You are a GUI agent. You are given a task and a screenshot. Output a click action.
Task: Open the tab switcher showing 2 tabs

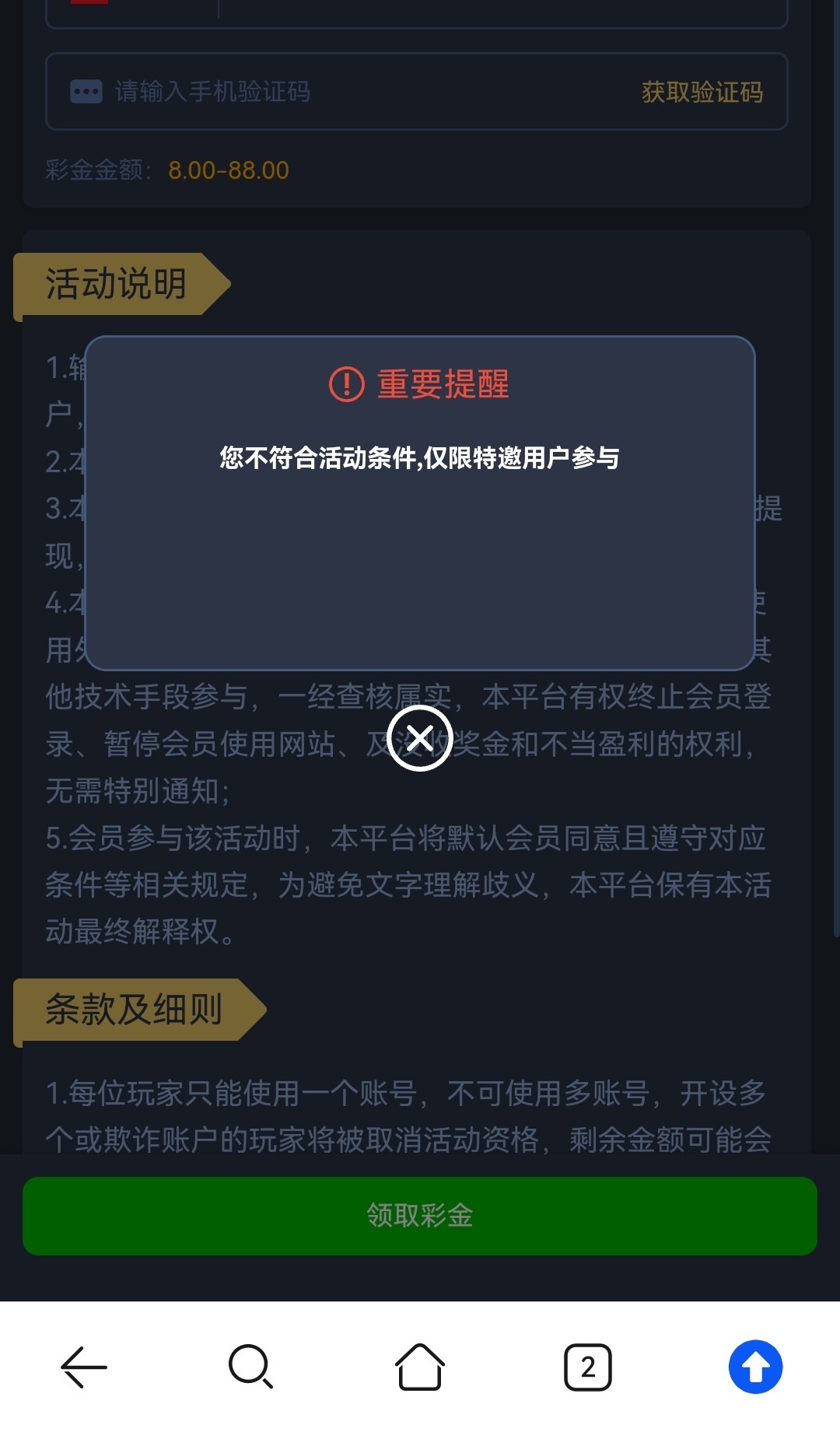[x=588, y=1367]
